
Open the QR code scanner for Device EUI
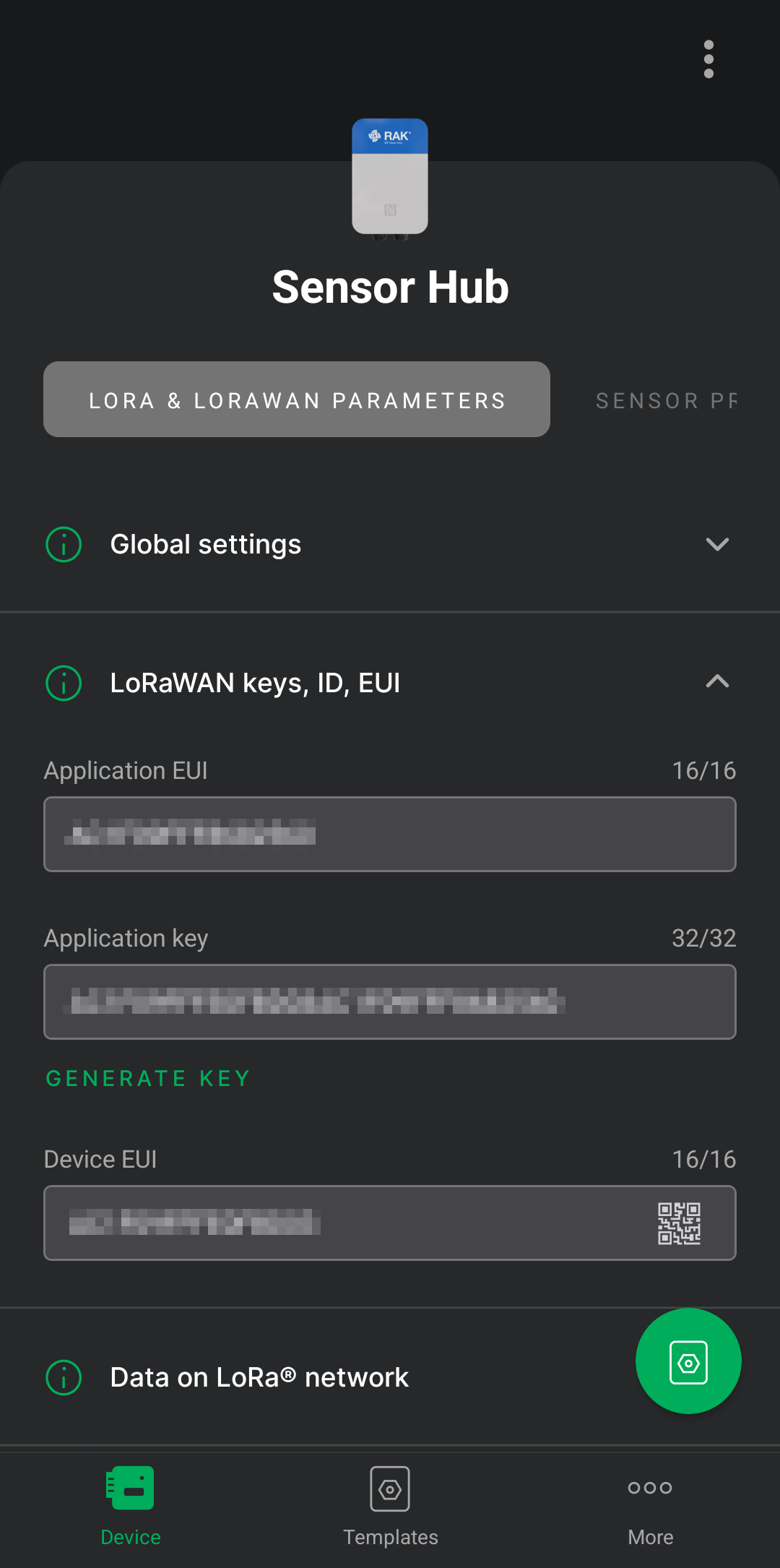point(680,1223)
